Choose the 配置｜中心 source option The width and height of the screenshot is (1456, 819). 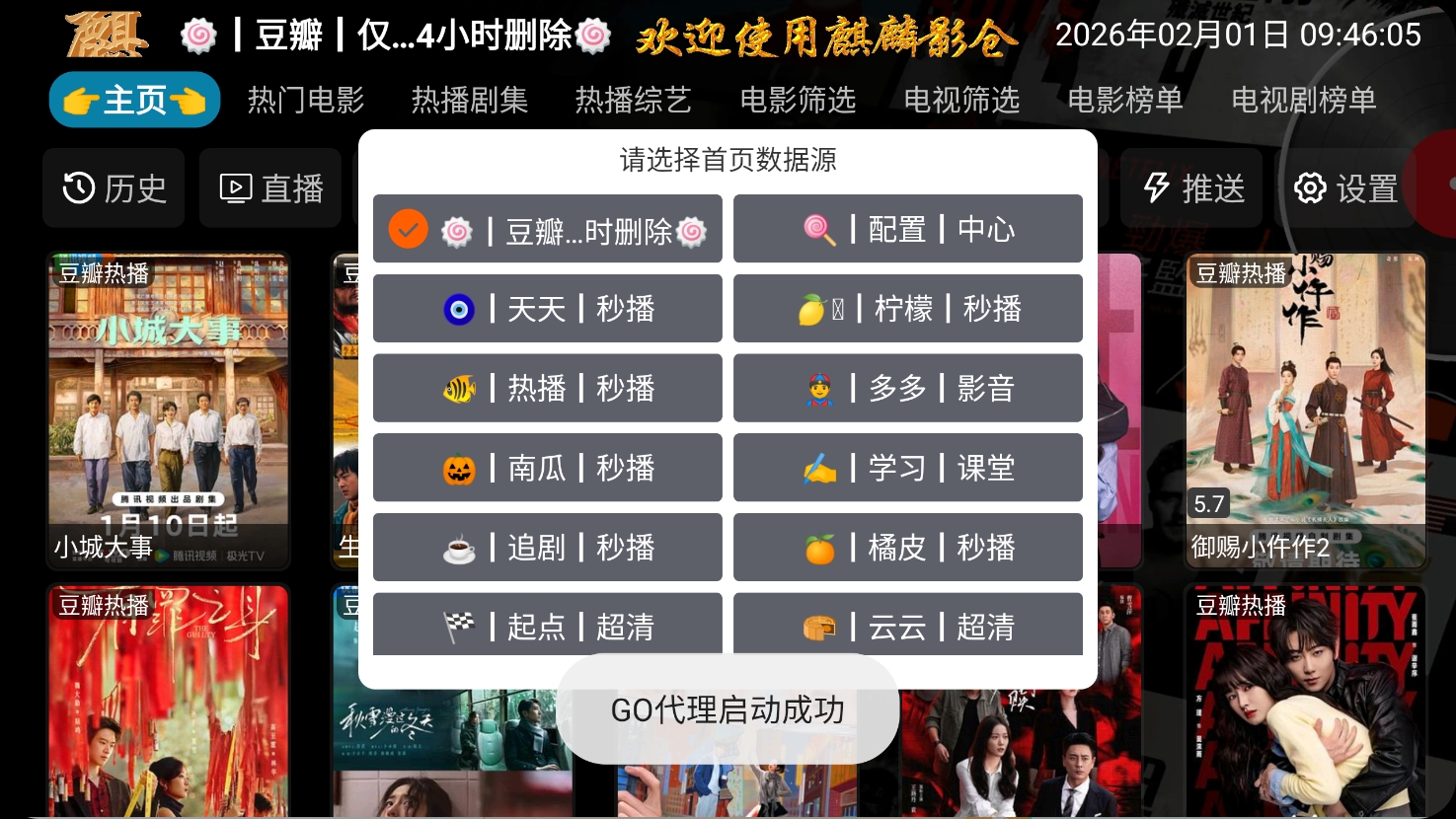pos(907,229)
